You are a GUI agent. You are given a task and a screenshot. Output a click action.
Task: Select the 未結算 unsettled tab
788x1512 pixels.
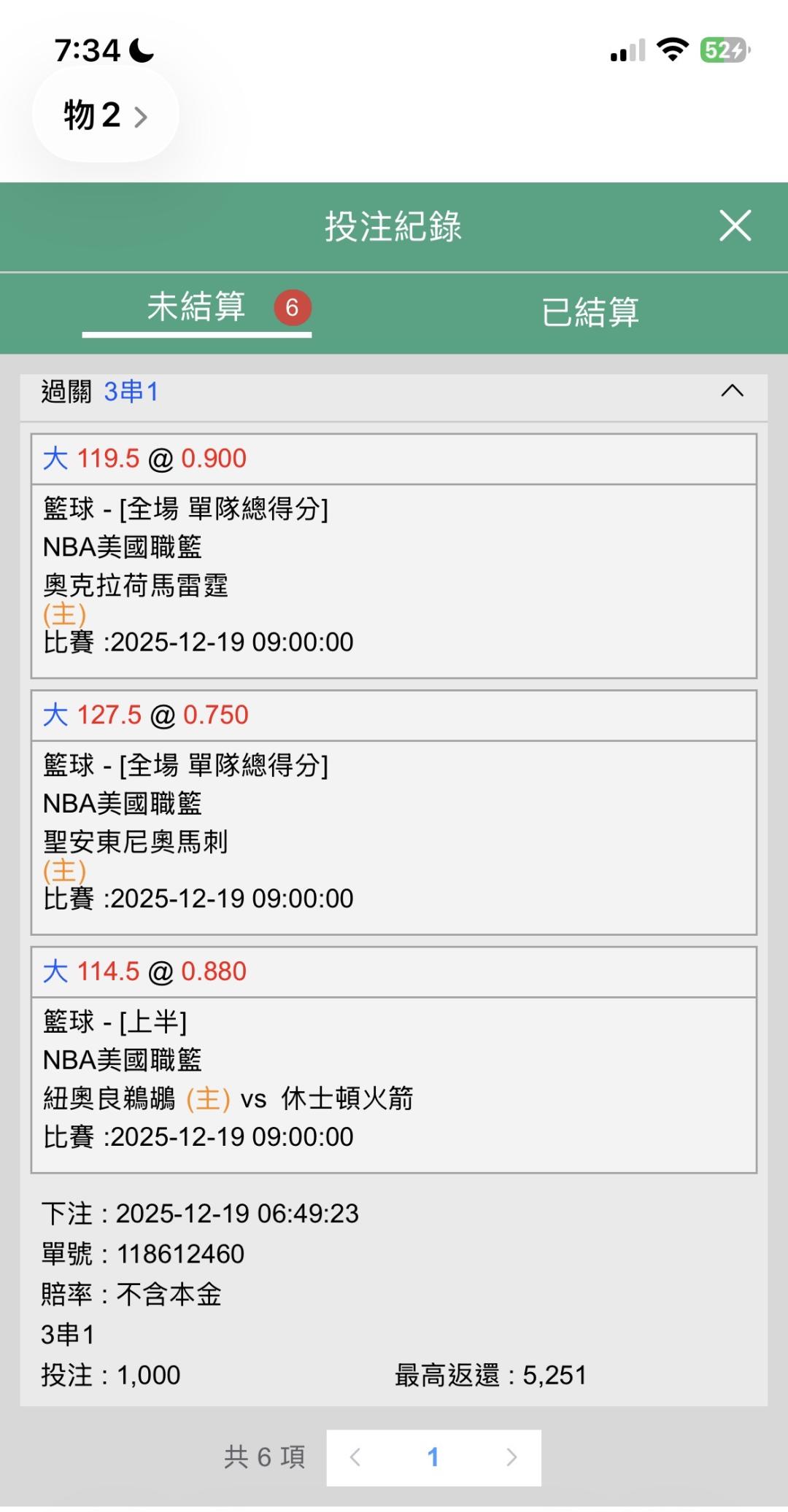tap(197, 308)
